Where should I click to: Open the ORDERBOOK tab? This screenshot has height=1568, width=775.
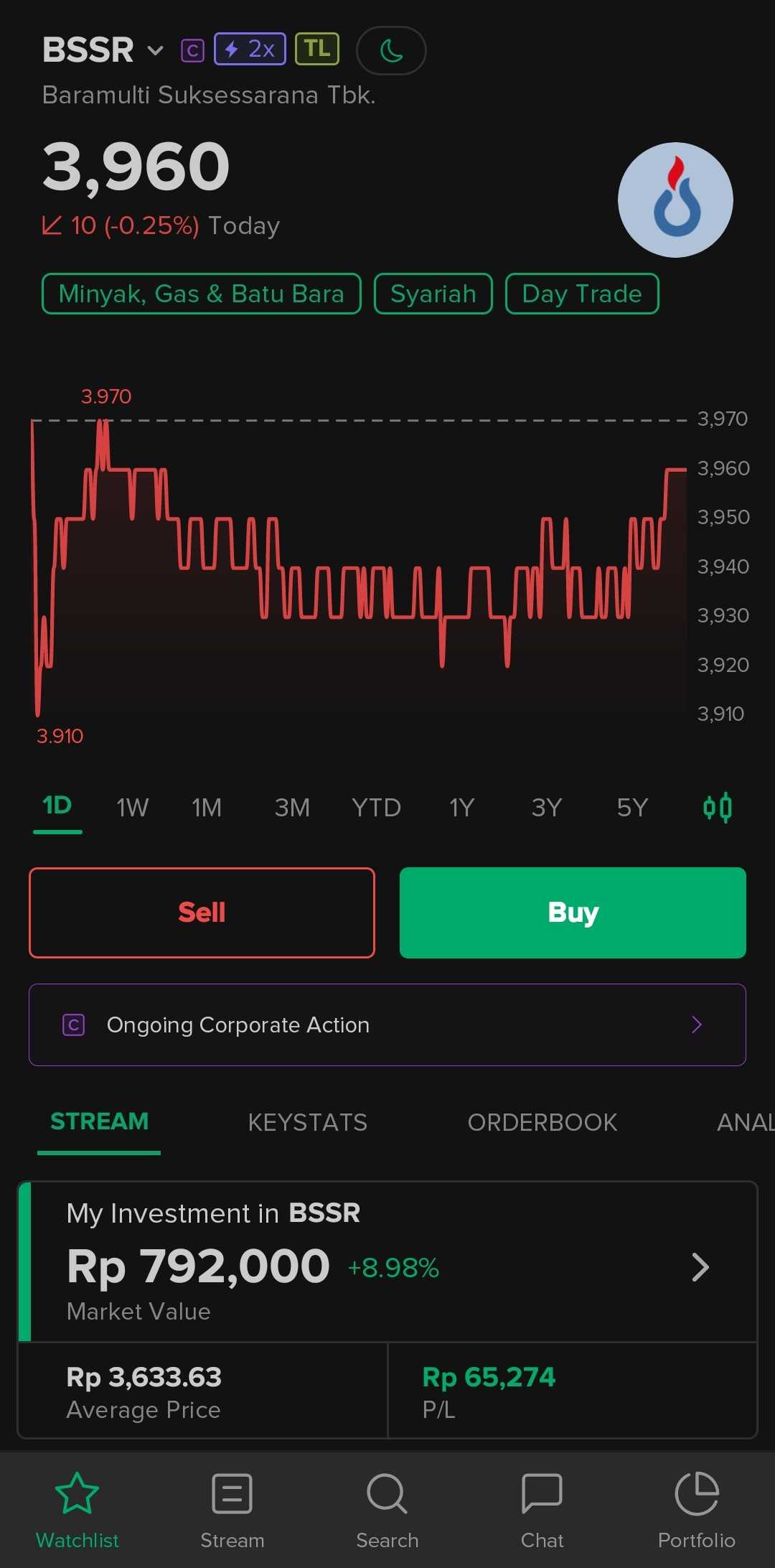coord(542,1122)
